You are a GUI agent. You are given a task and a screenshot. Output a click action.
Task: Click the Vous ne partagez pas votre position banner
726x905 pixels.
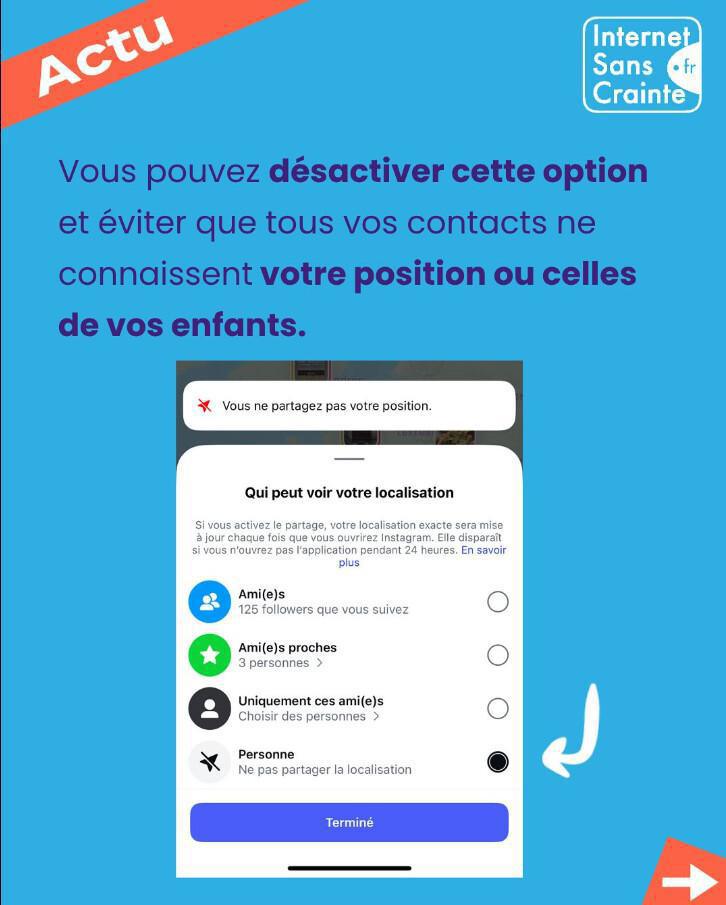tap(349, 404)
